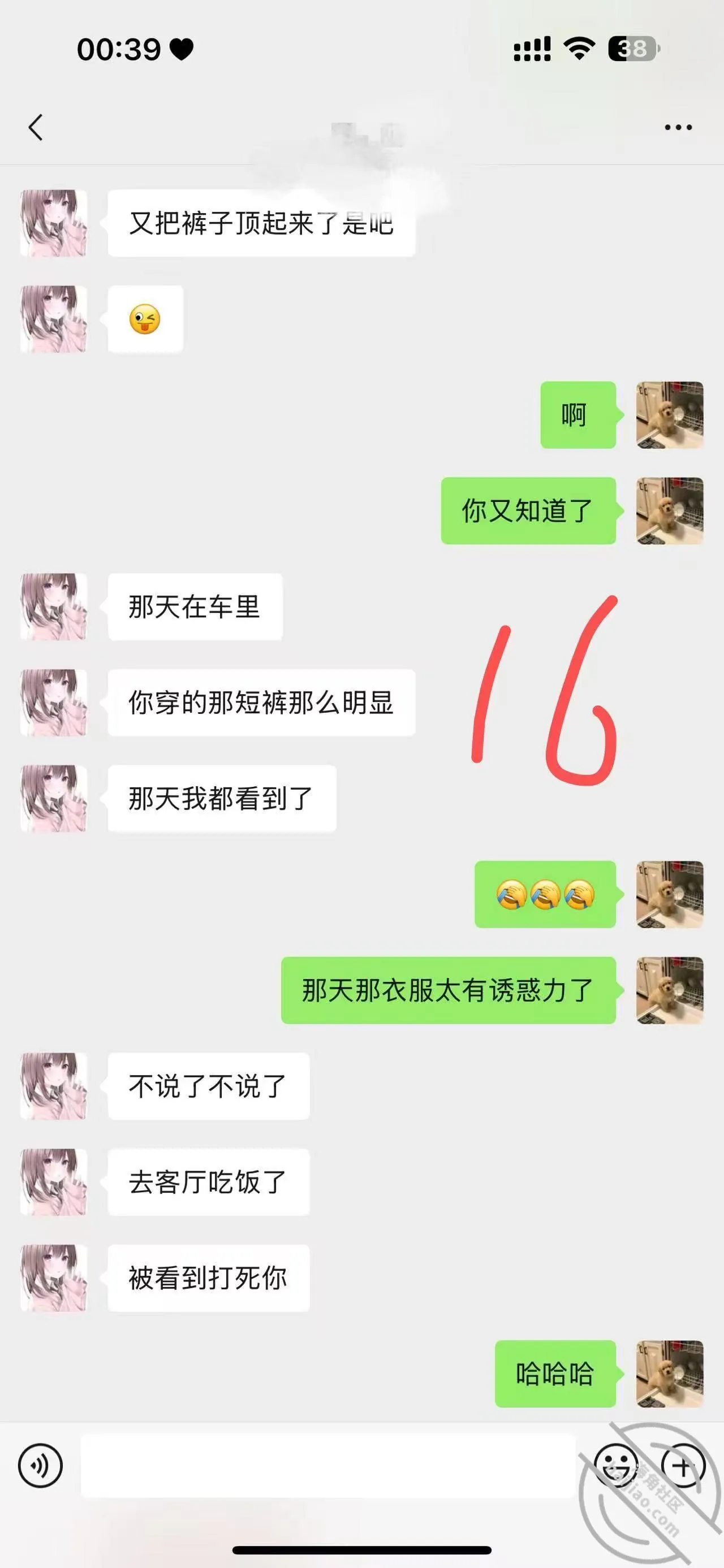The height and width of the screenshot is (1568, 724).
Task: Open the plus attachments menu
Action: pos(683,1466)
